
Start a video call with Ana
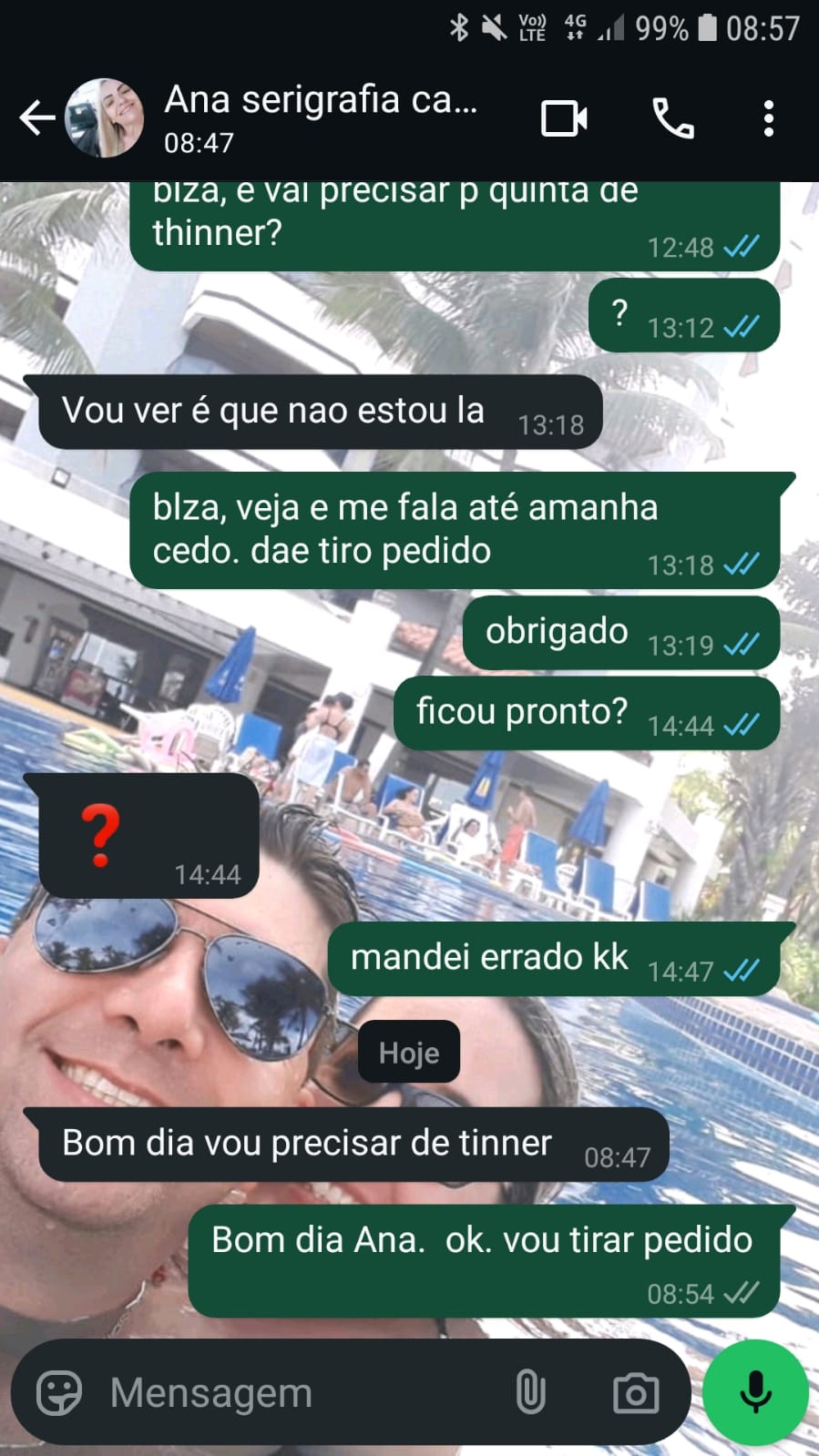point(564,118)
